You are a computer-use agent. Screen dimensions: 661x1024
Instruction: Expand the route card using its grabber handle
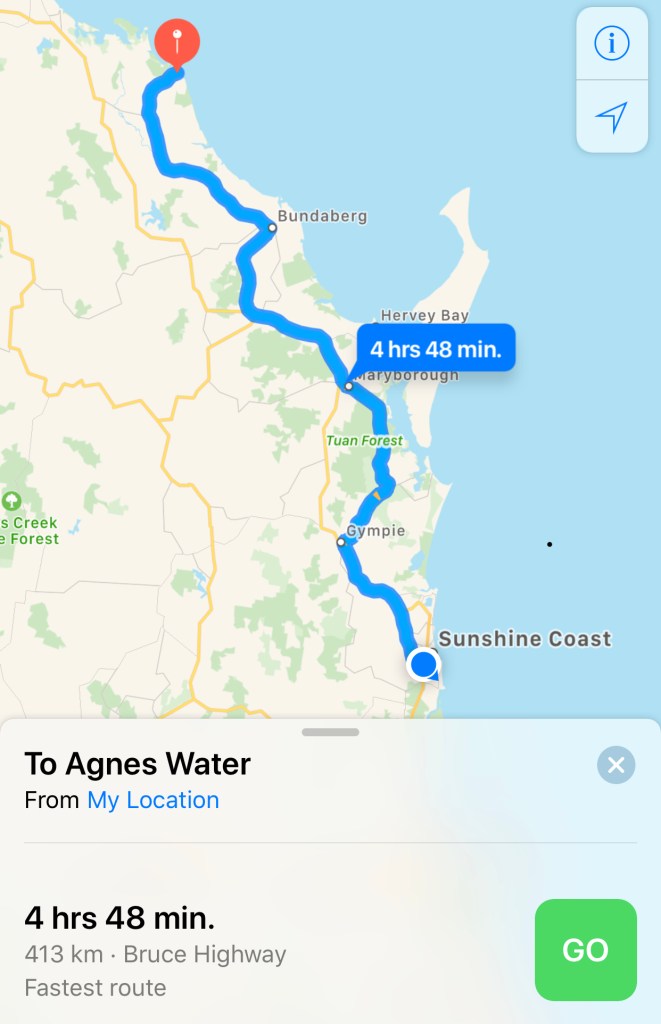click(x=330, y=732)
